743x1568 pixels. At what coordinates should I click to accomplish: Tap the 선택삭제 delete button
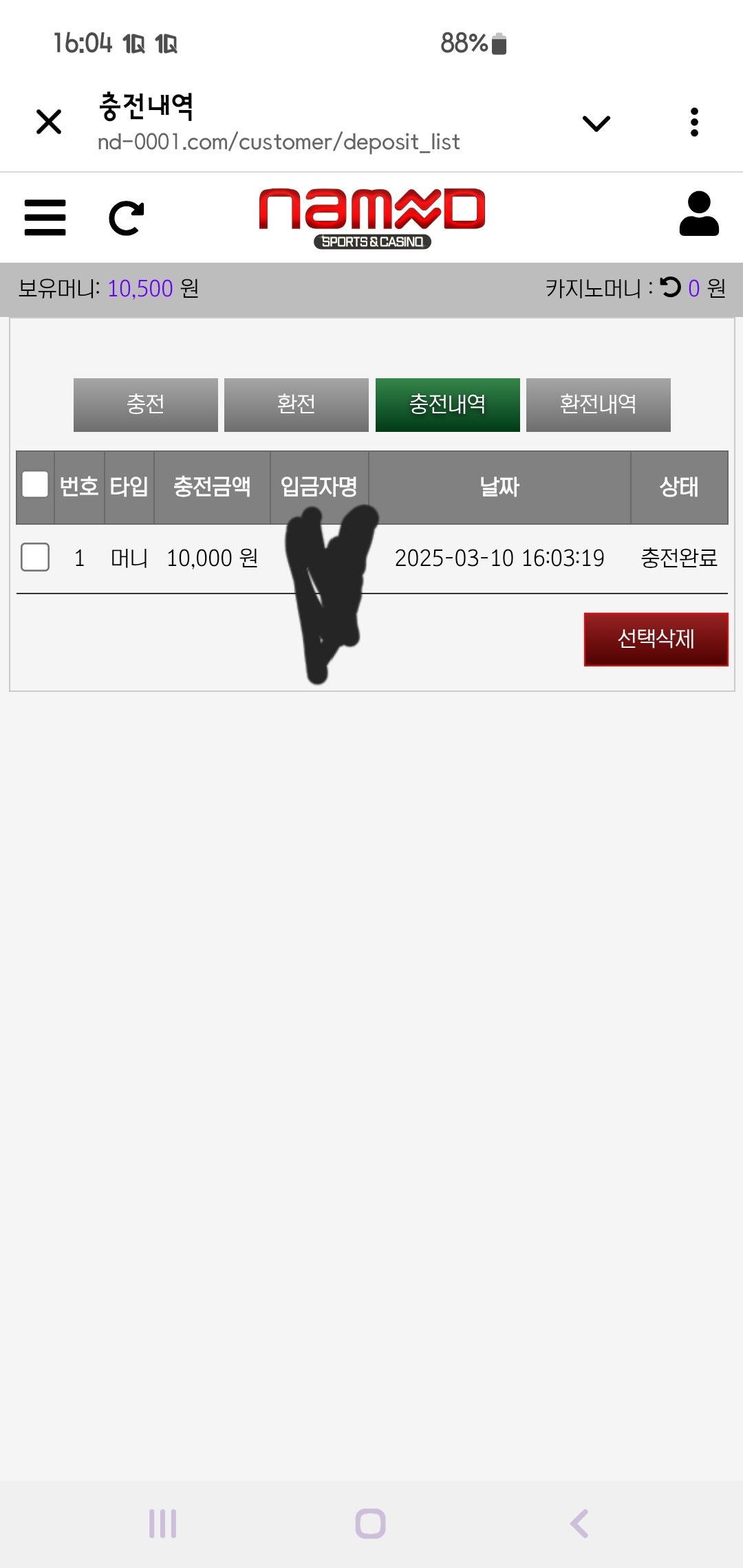click(656, 639)
